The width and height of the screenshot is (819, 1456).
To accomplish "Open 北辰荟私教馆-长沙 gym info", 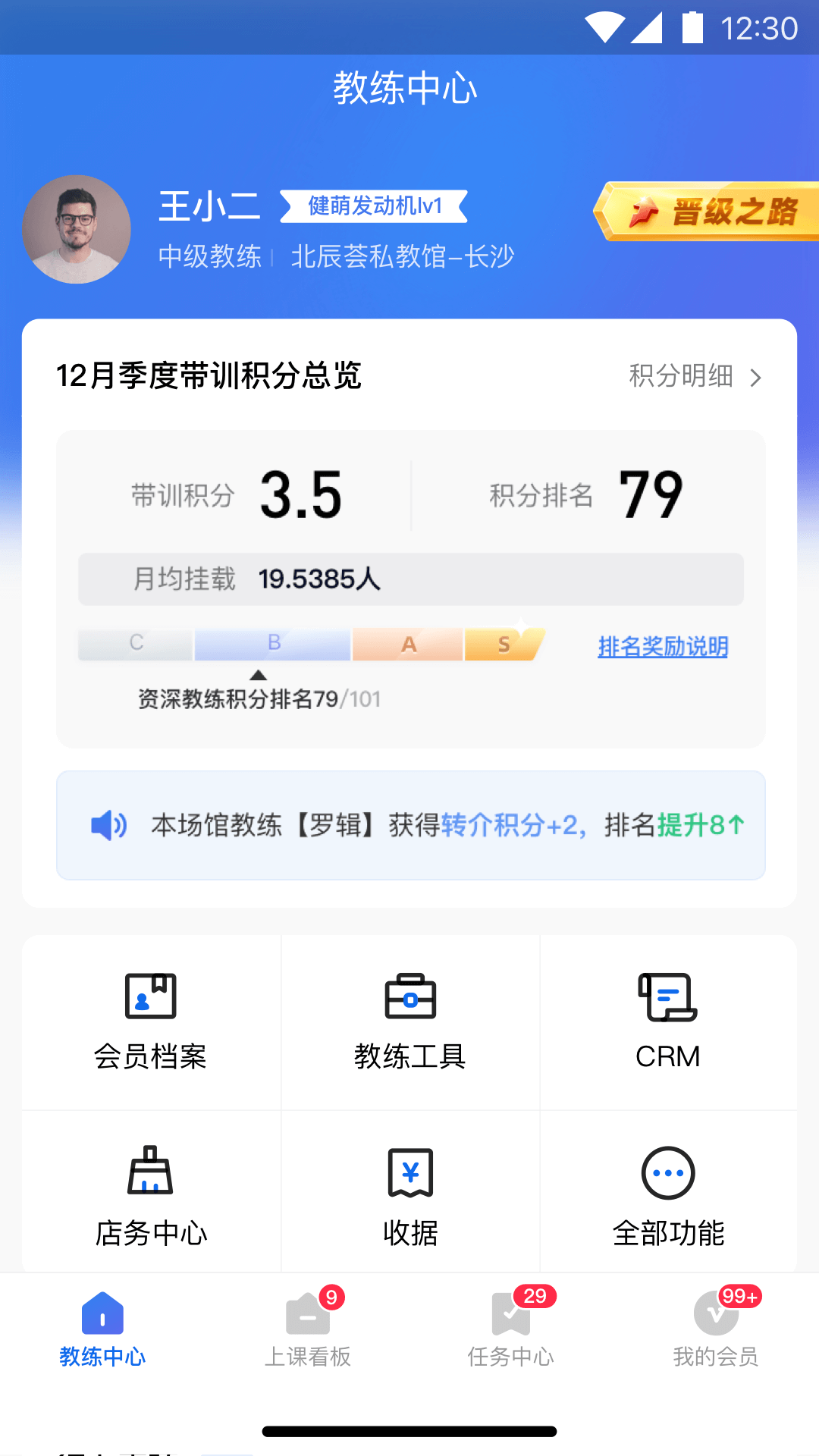I will 401,257.
